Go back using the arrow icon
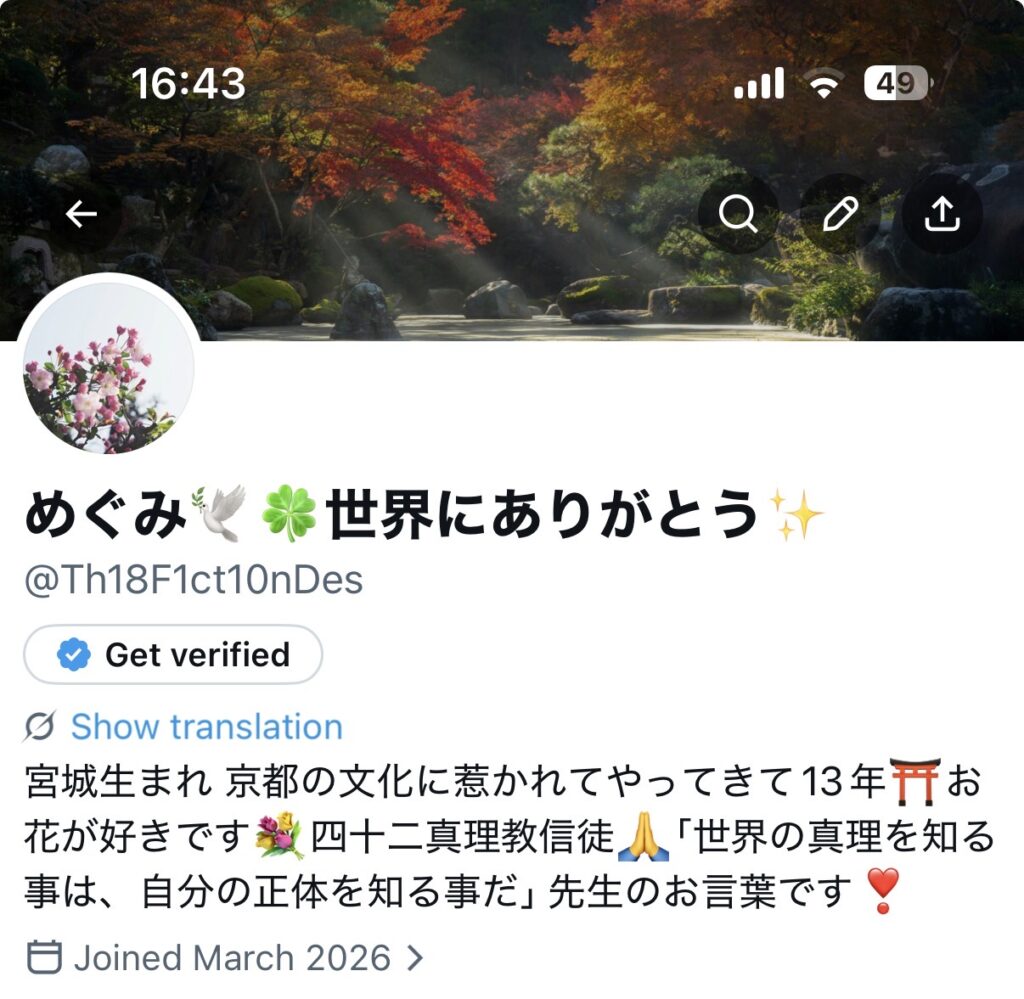 pyautogui.click(x=81, y=214)
